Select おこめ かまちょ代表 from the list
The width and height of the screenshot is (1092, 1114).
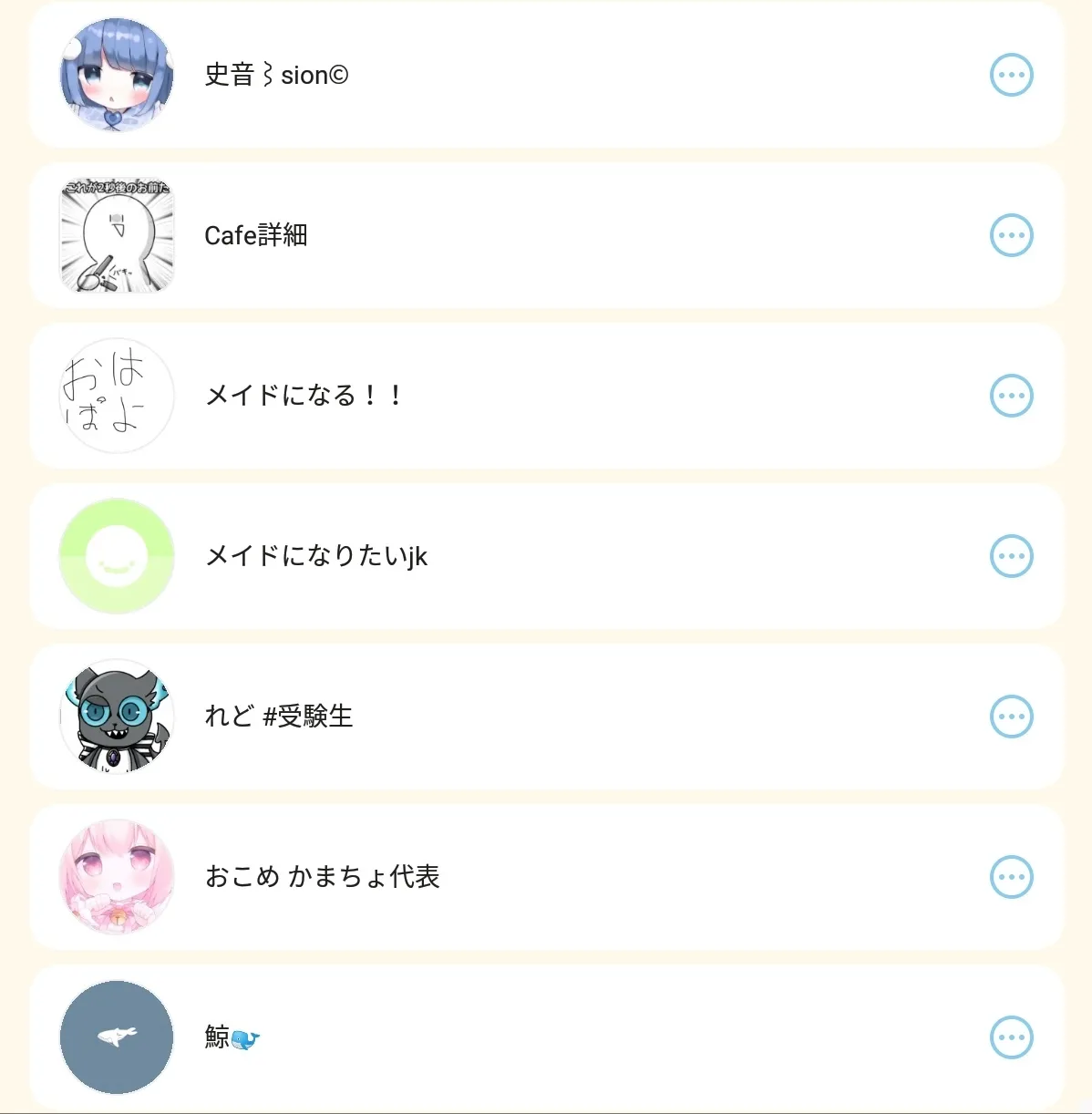pos(322,877)
